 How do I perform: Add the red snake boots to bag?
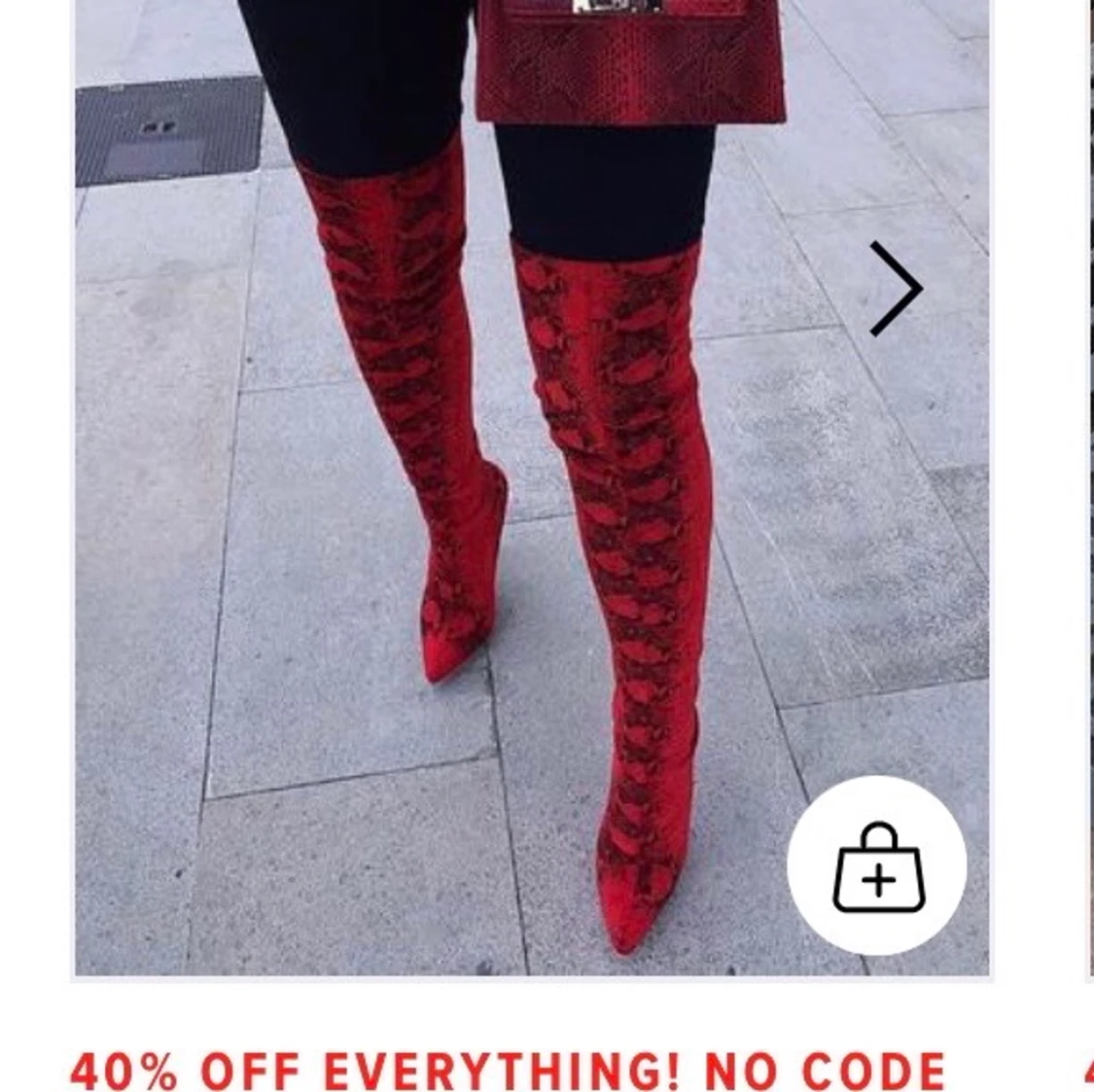(x=878, y=866)
